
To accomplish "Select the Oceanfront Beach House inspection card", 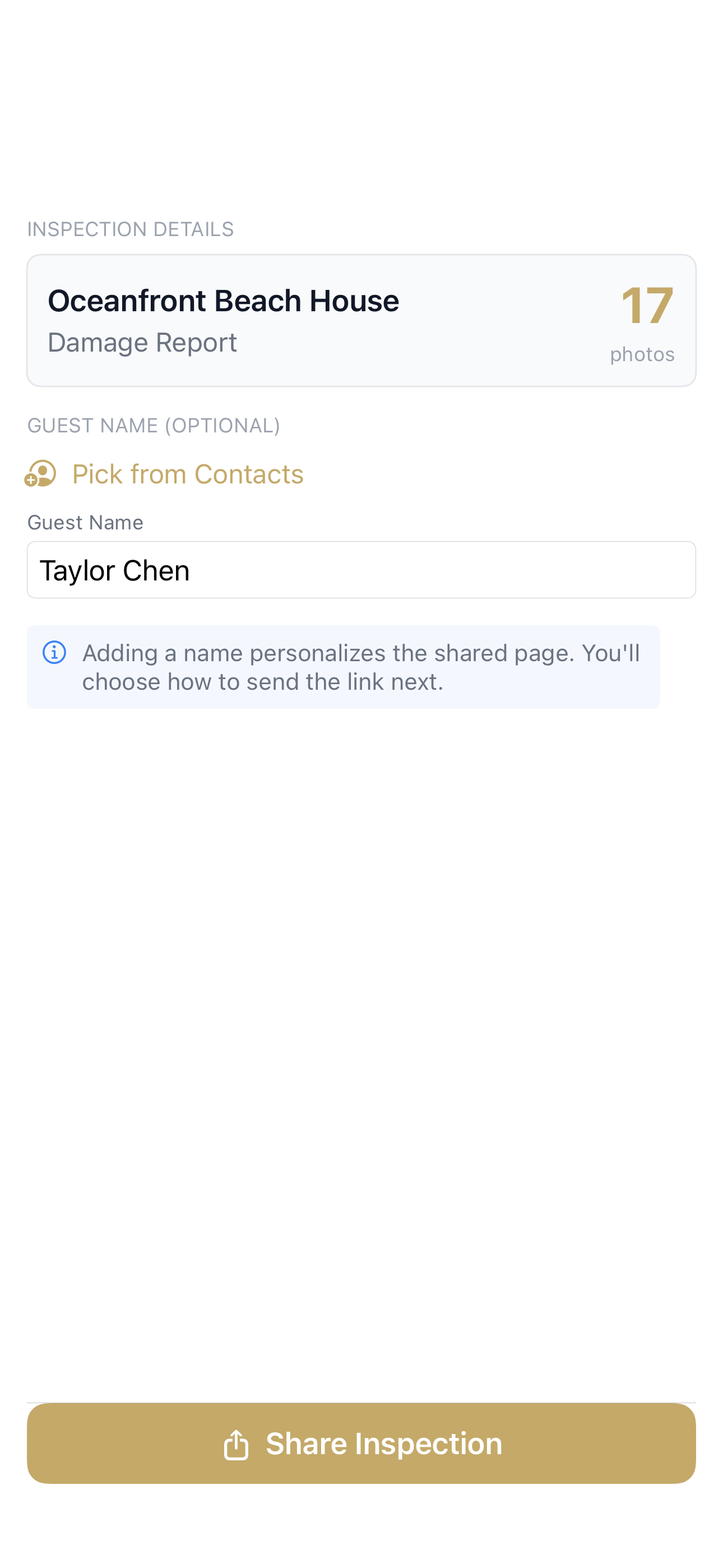I will [361, 320].
